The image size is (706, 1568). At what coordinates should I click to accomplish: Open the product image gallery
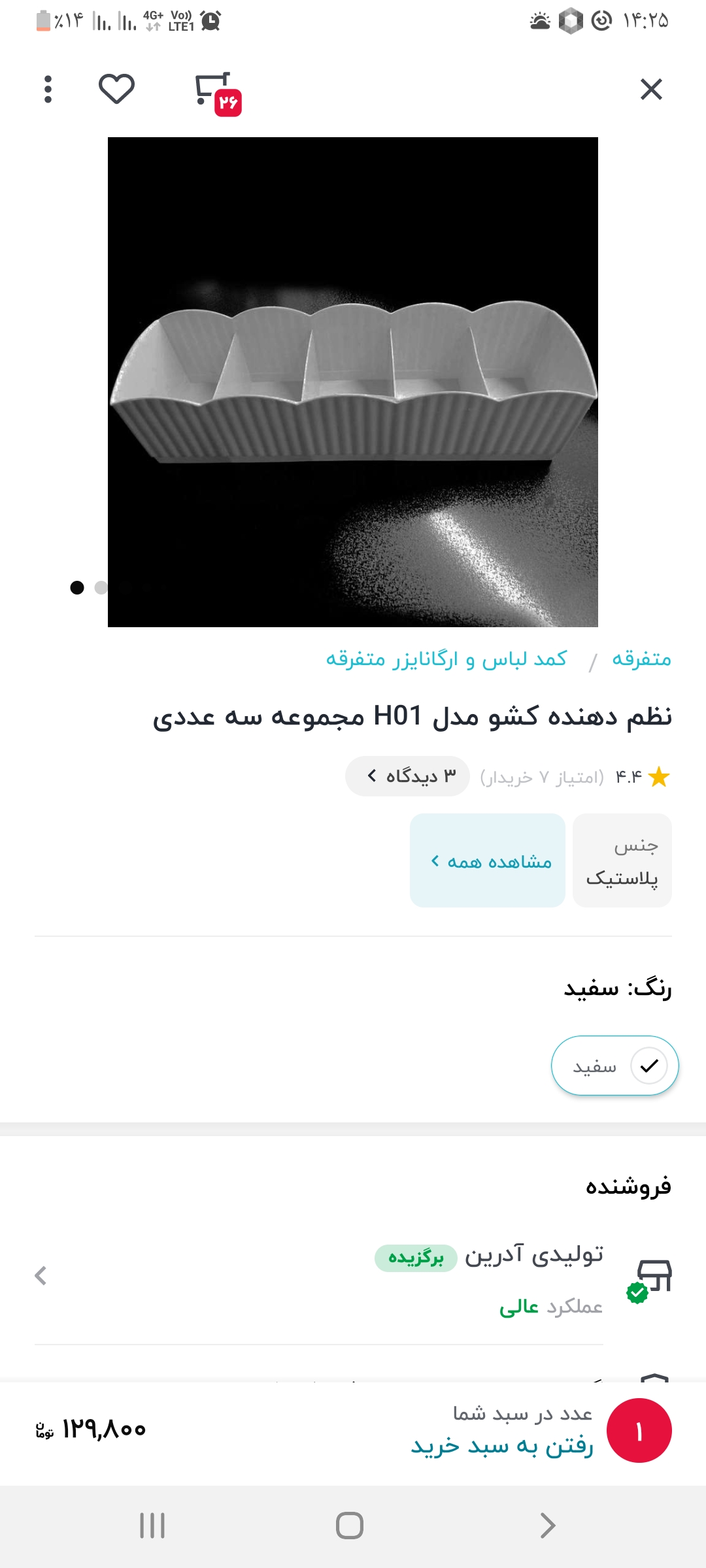[x=353, y=382]
